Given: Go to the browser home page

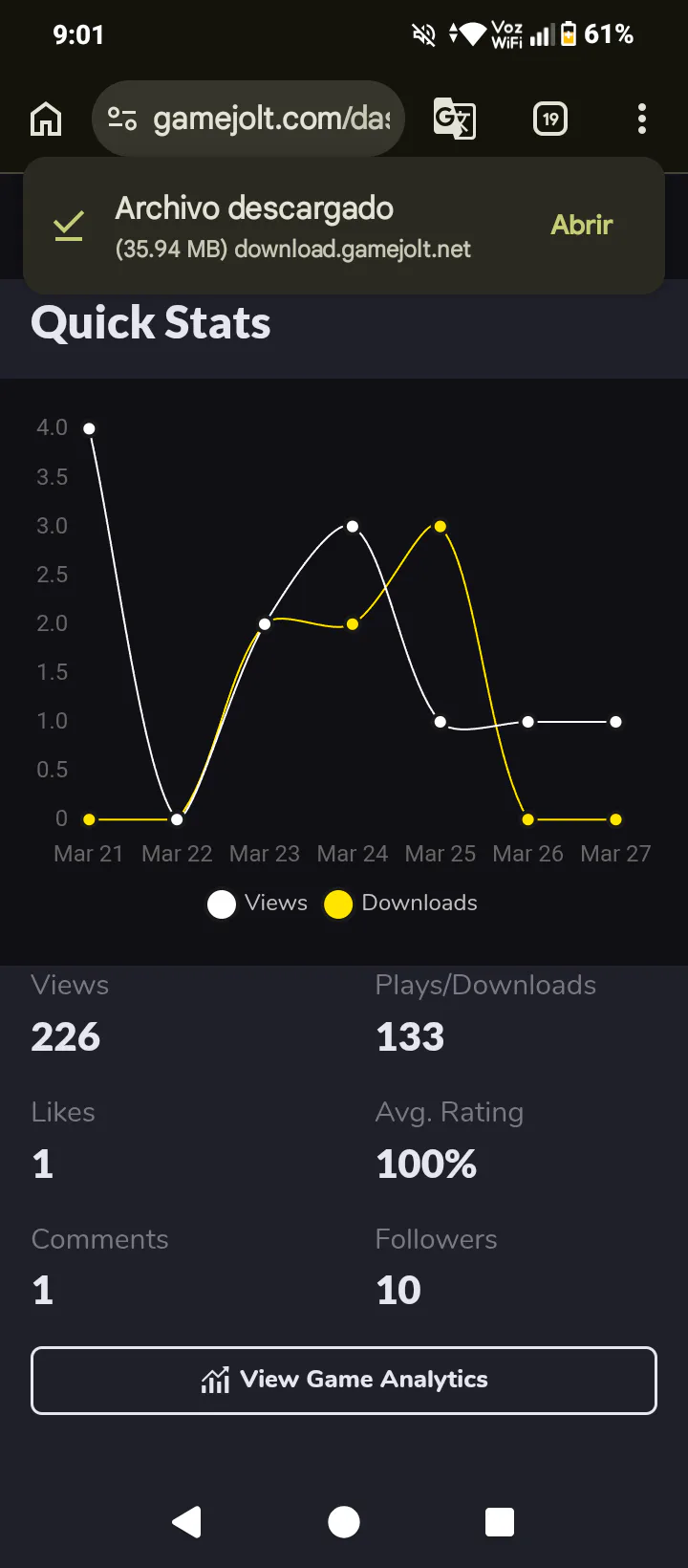Looking at the screenshot, I should [x=46, y=120].
